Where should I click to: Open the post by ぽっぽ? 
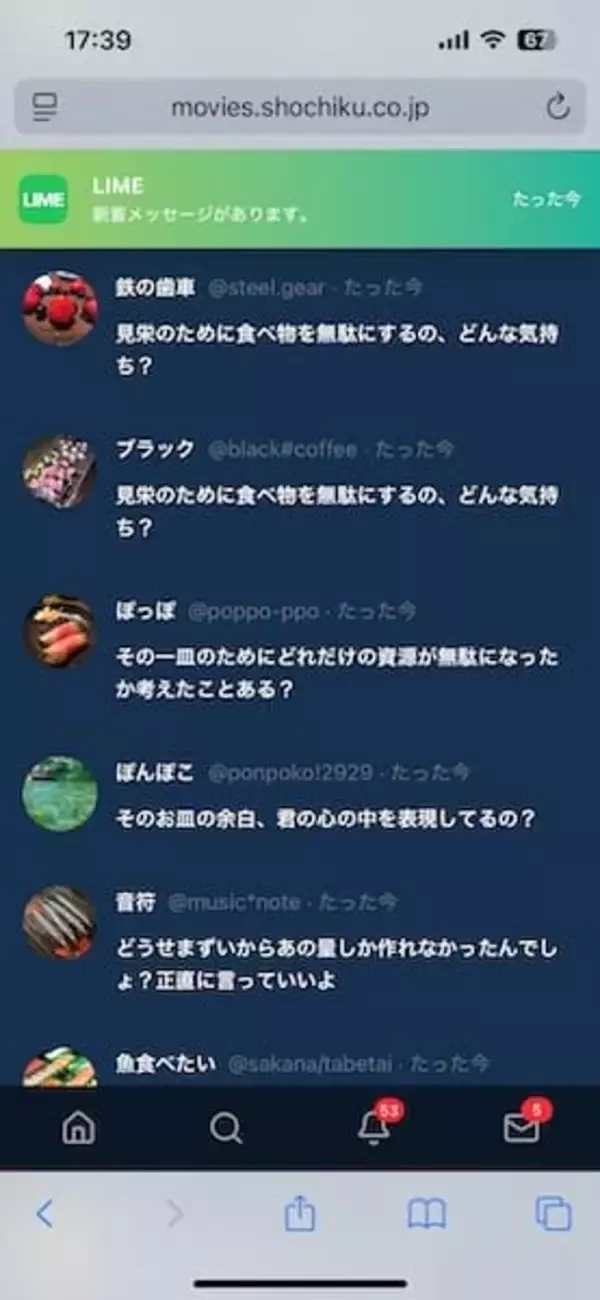coord(335,658)
